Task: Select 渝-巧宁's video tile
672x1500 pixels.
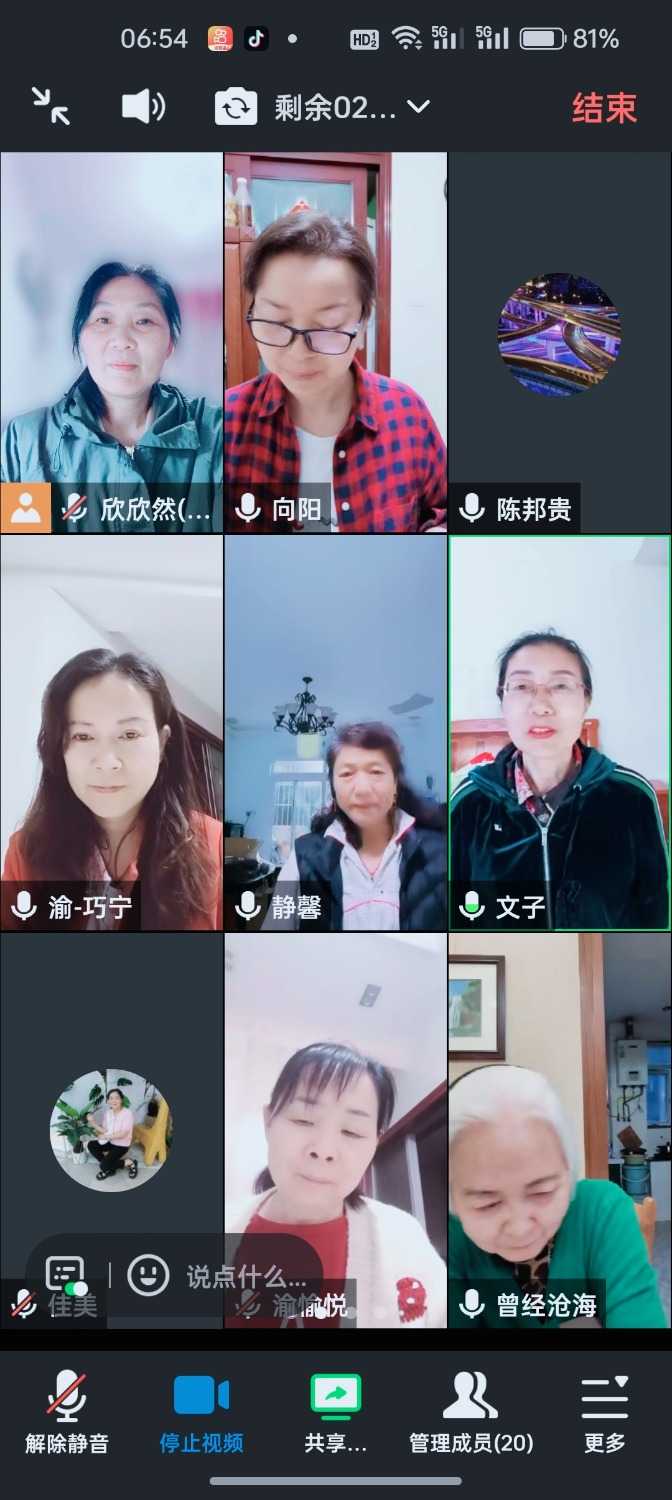Action: pos(111,733)
